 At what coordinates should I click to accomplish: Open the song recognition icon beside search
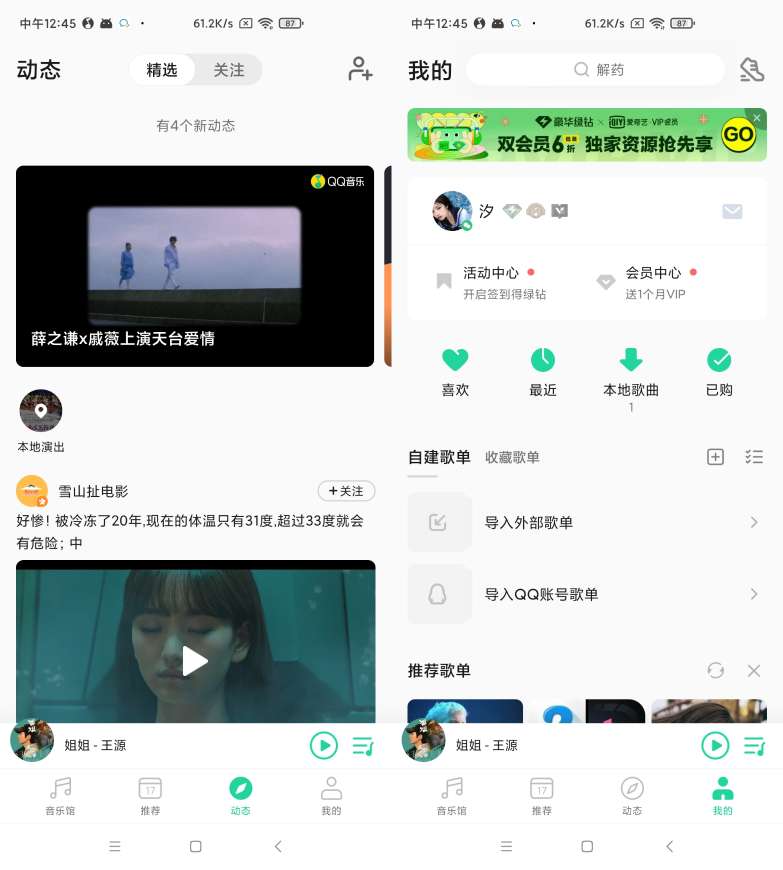752,69
